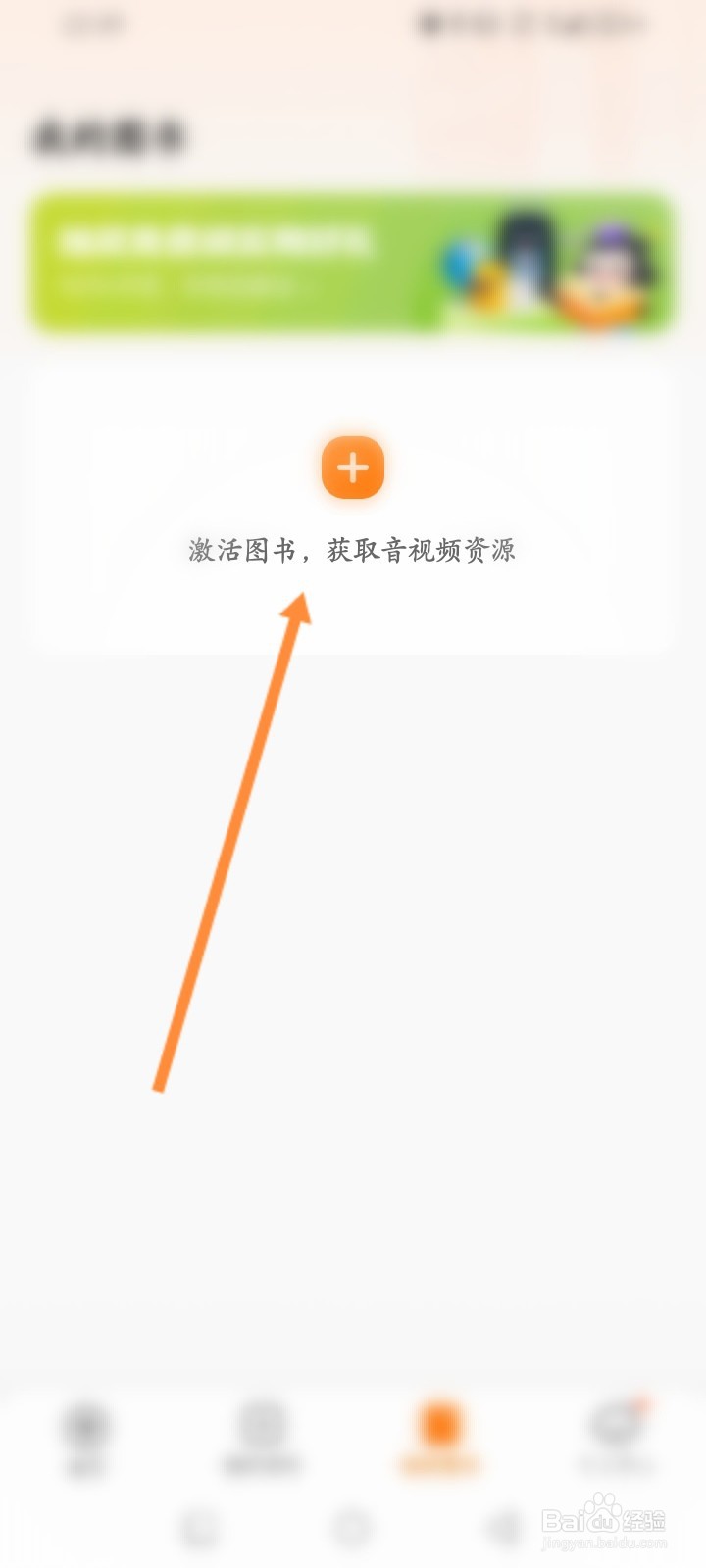Tap the 激活图书，获取音视频资源 prompt text
This screenshot has width=706, height=1568.
[x=351, y=551]
